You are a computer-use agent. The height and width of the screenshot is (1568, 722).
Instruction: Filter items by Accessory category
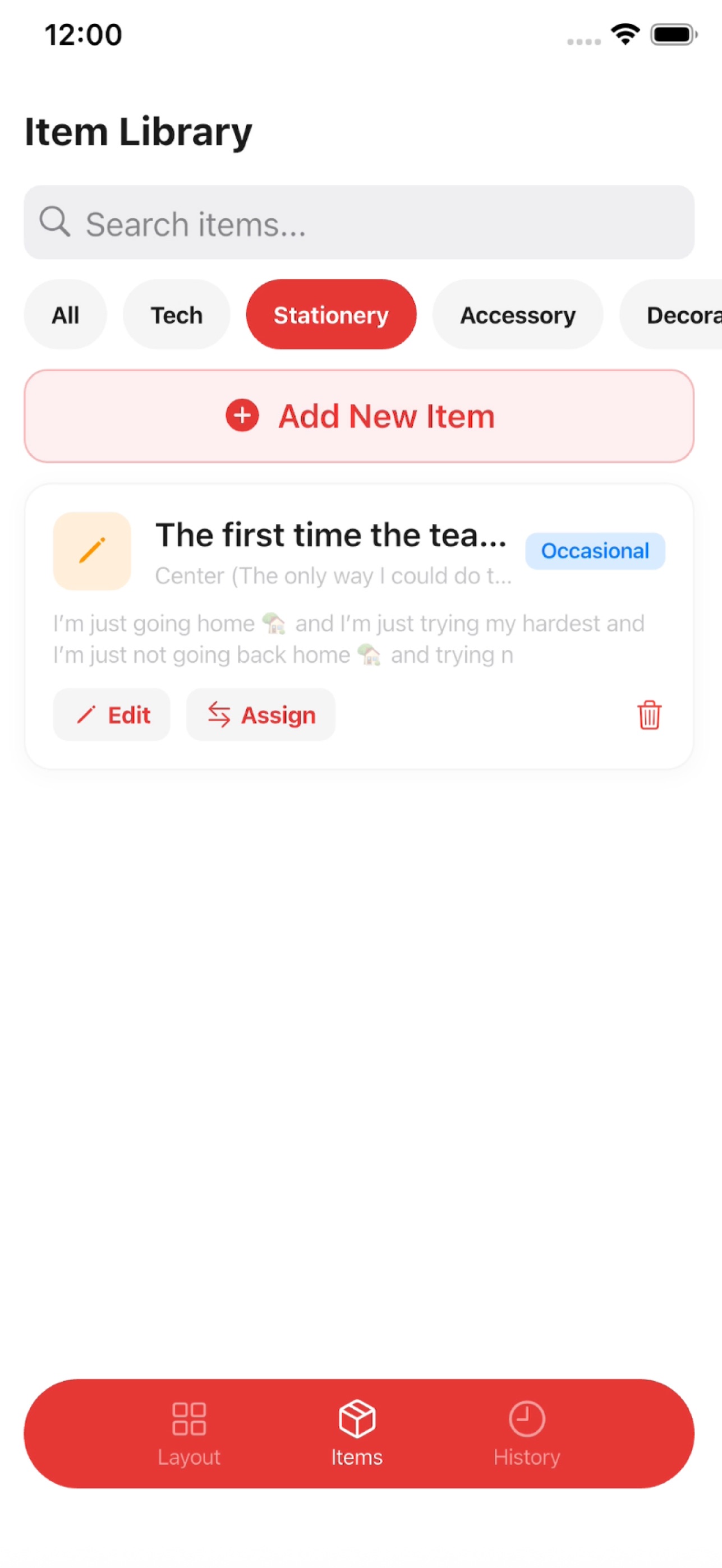tap(517, 315)
